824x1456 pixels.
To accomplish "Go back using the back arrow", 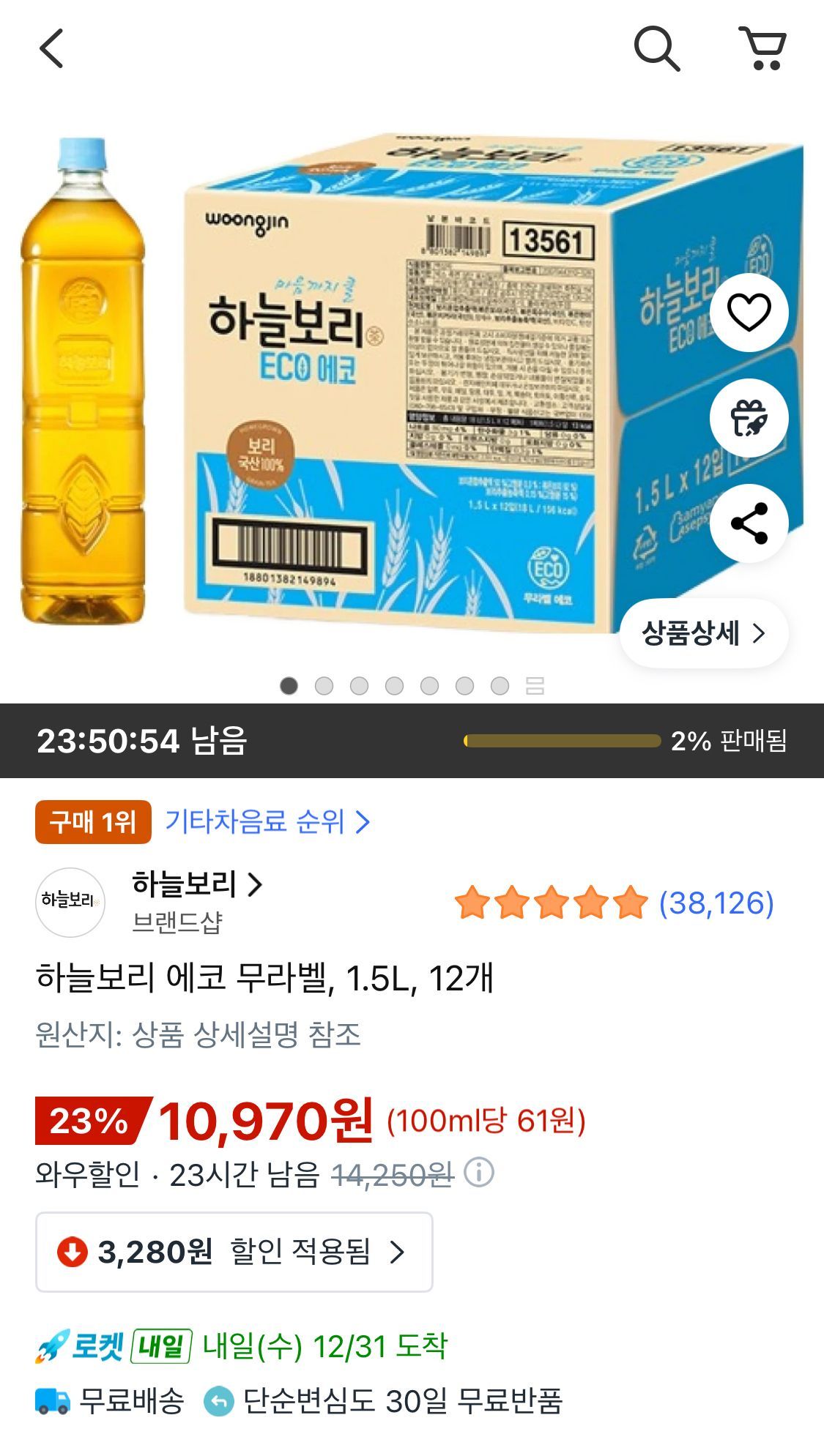I will 51,48.
